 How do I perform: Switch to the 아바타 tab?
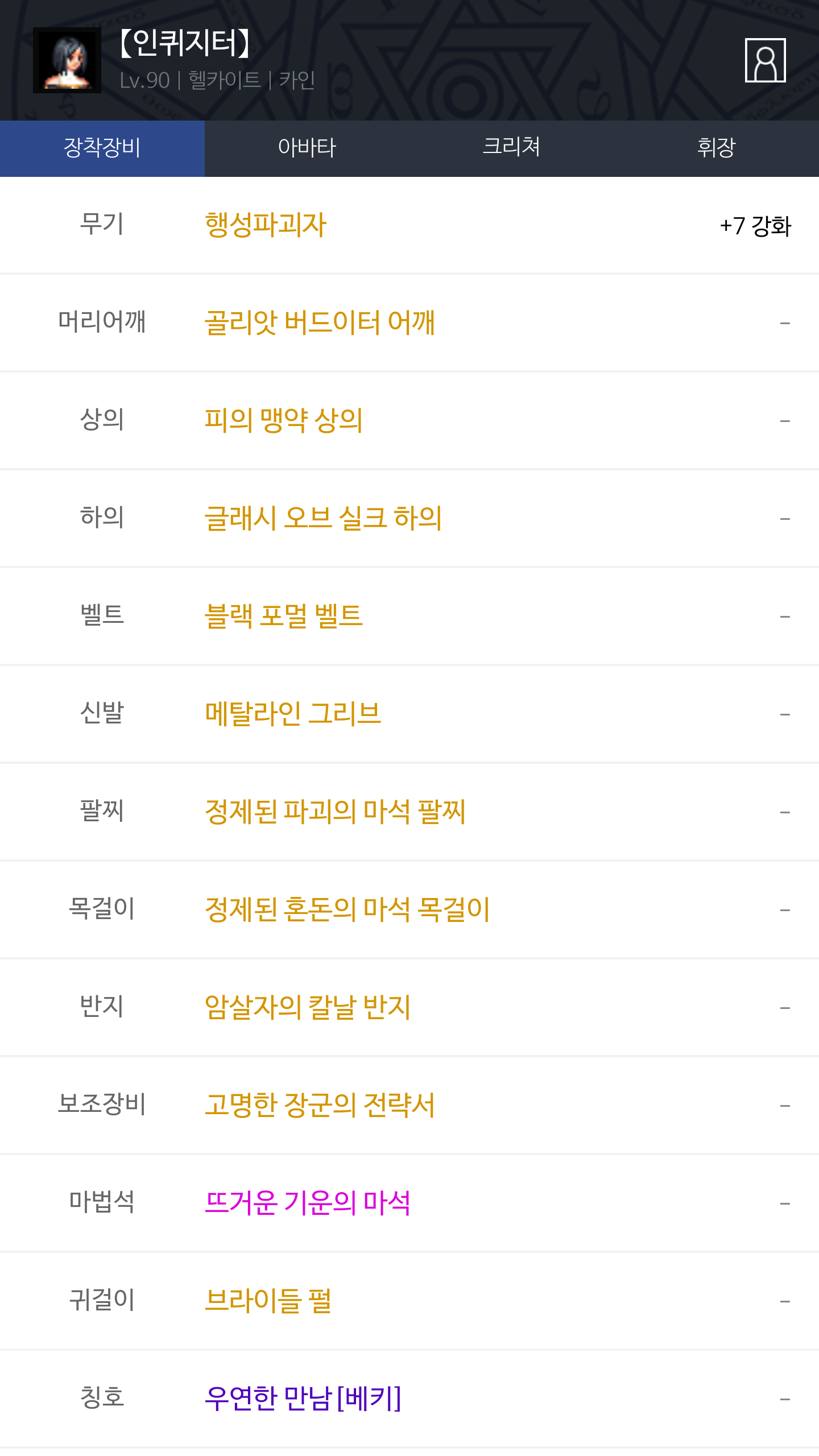click(307, 148)
